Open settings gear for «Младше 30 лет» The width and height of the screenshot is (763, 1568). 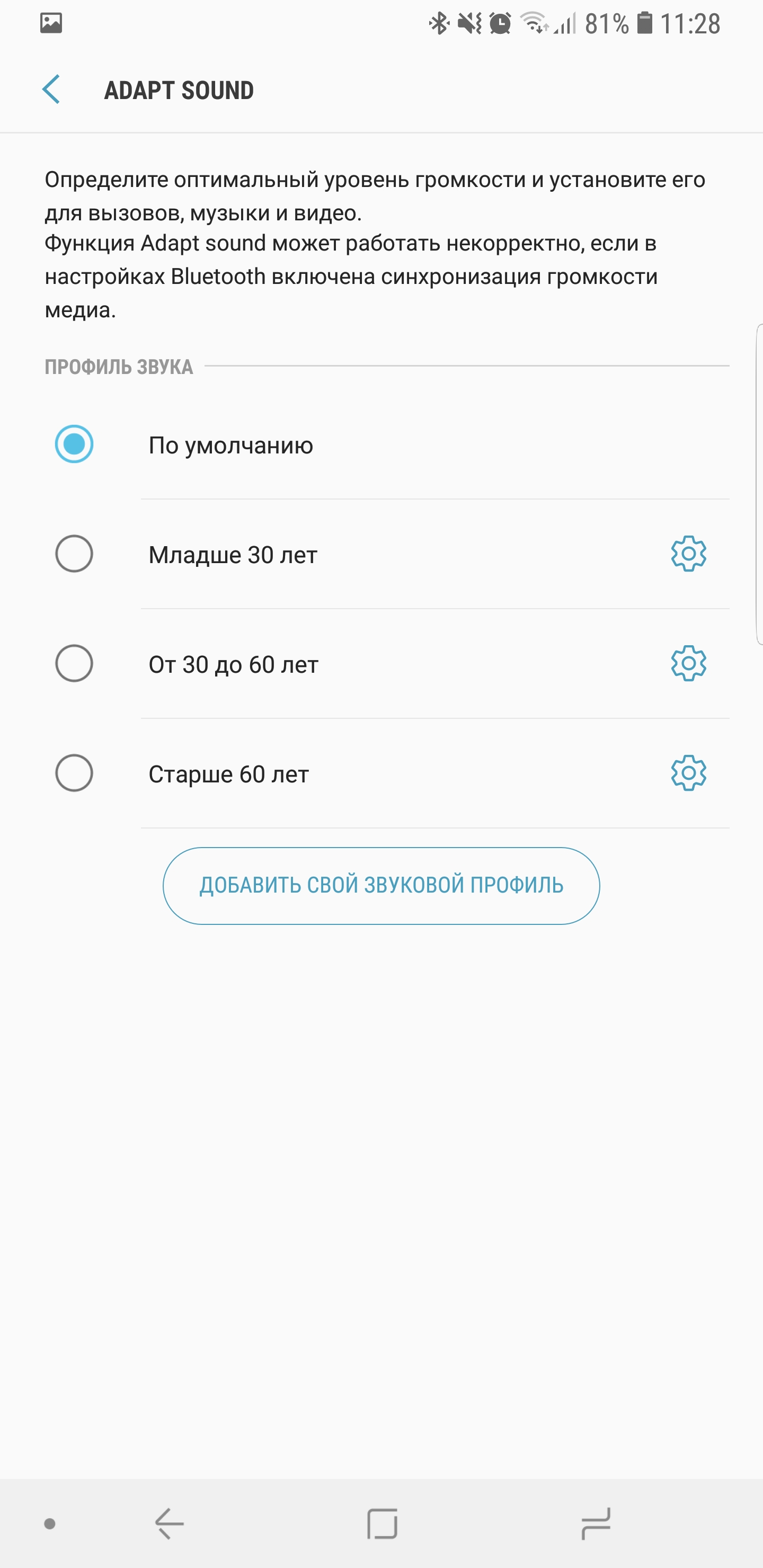(x=688, y=554)
